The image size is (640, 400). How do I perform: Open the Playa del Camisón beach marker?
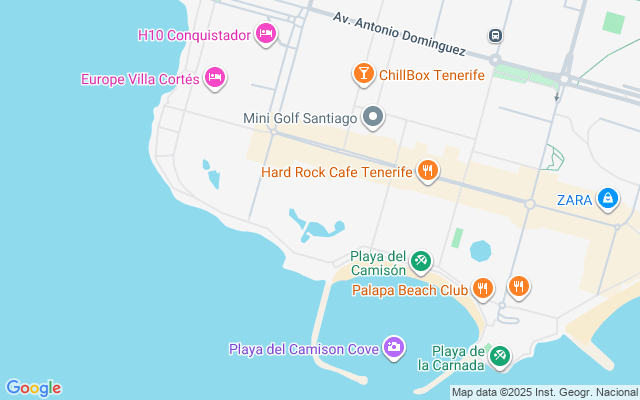pyautogui.click(x=421, y=262)
